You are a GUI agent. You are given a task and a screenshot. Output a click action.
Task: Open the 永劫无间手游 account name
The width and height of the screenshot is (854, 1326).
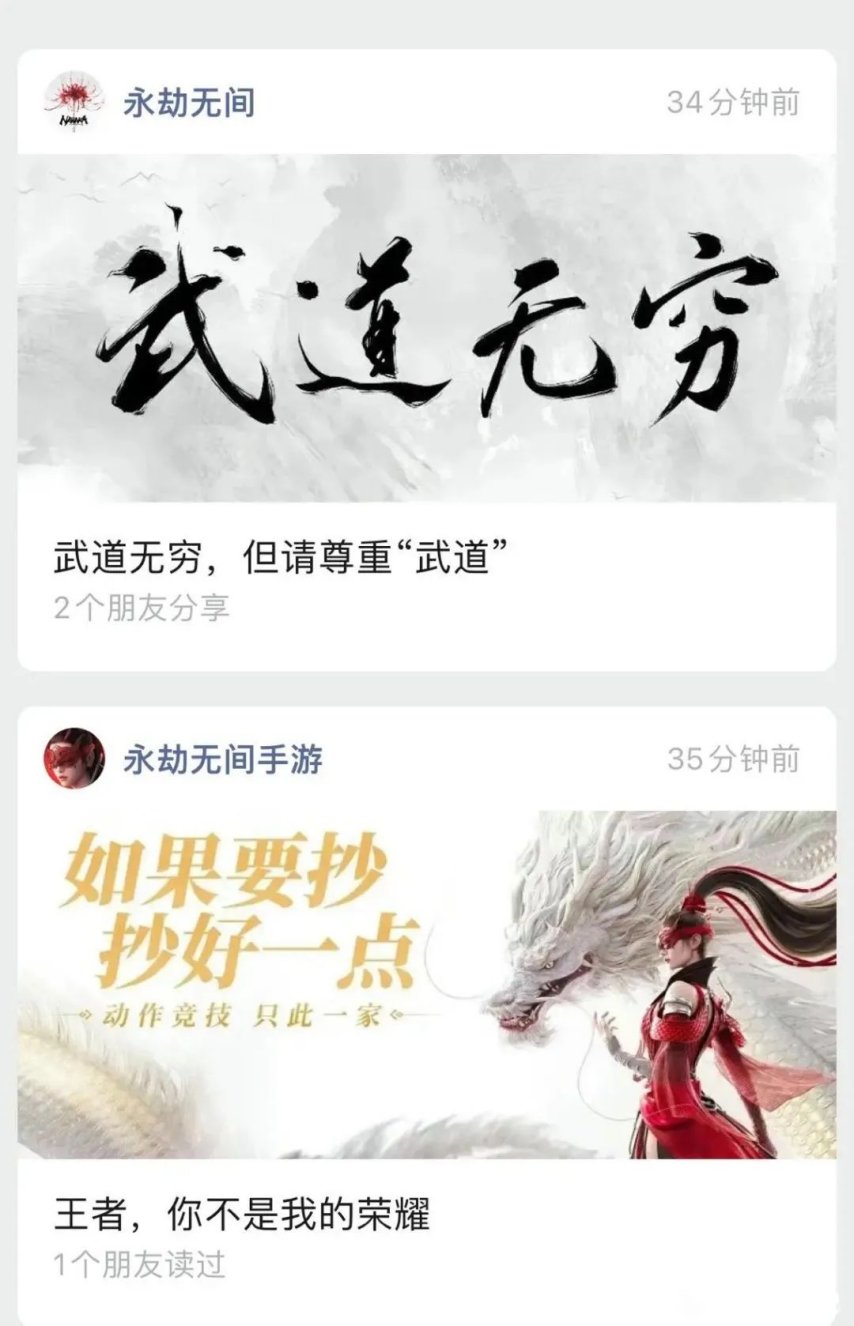tap(223, 759)
